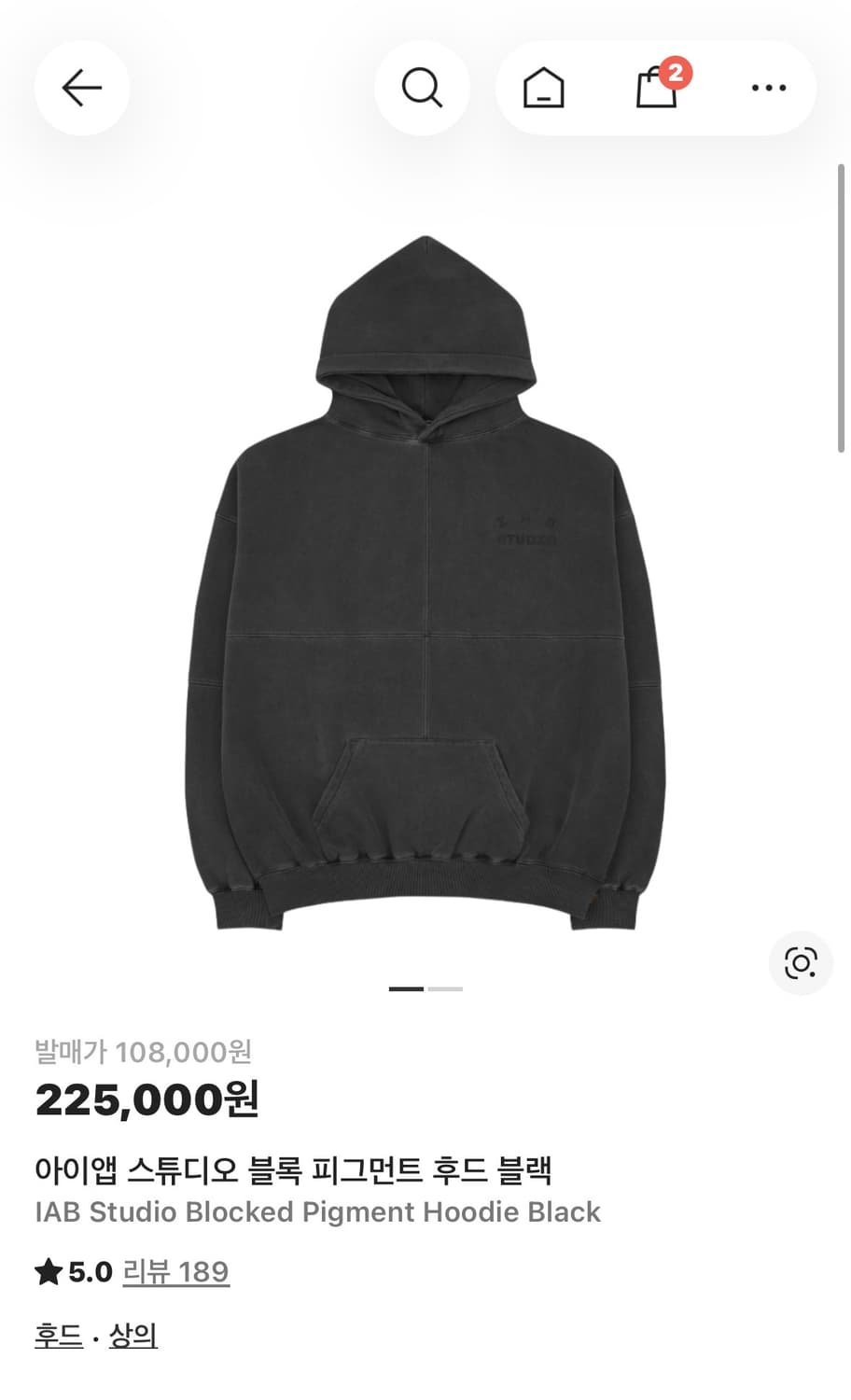Image resolution: width=851 pixels, height=1400 pixels.
Task: Go back with the arrow button
Action: [82, 88]
